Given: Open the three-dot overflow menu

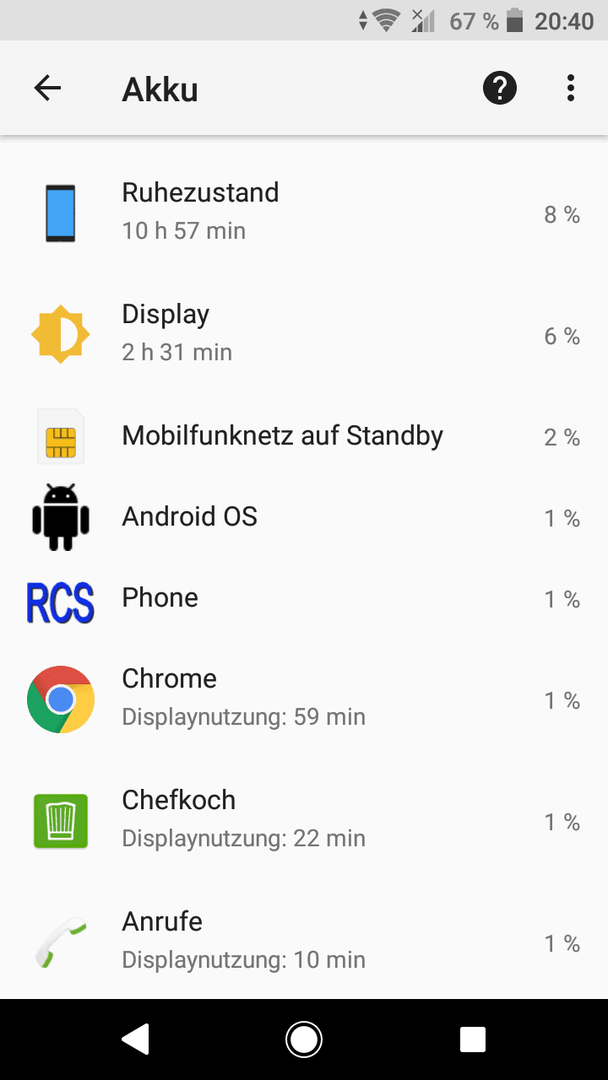Looking at the screenshot, I should [x=570, y=88].
